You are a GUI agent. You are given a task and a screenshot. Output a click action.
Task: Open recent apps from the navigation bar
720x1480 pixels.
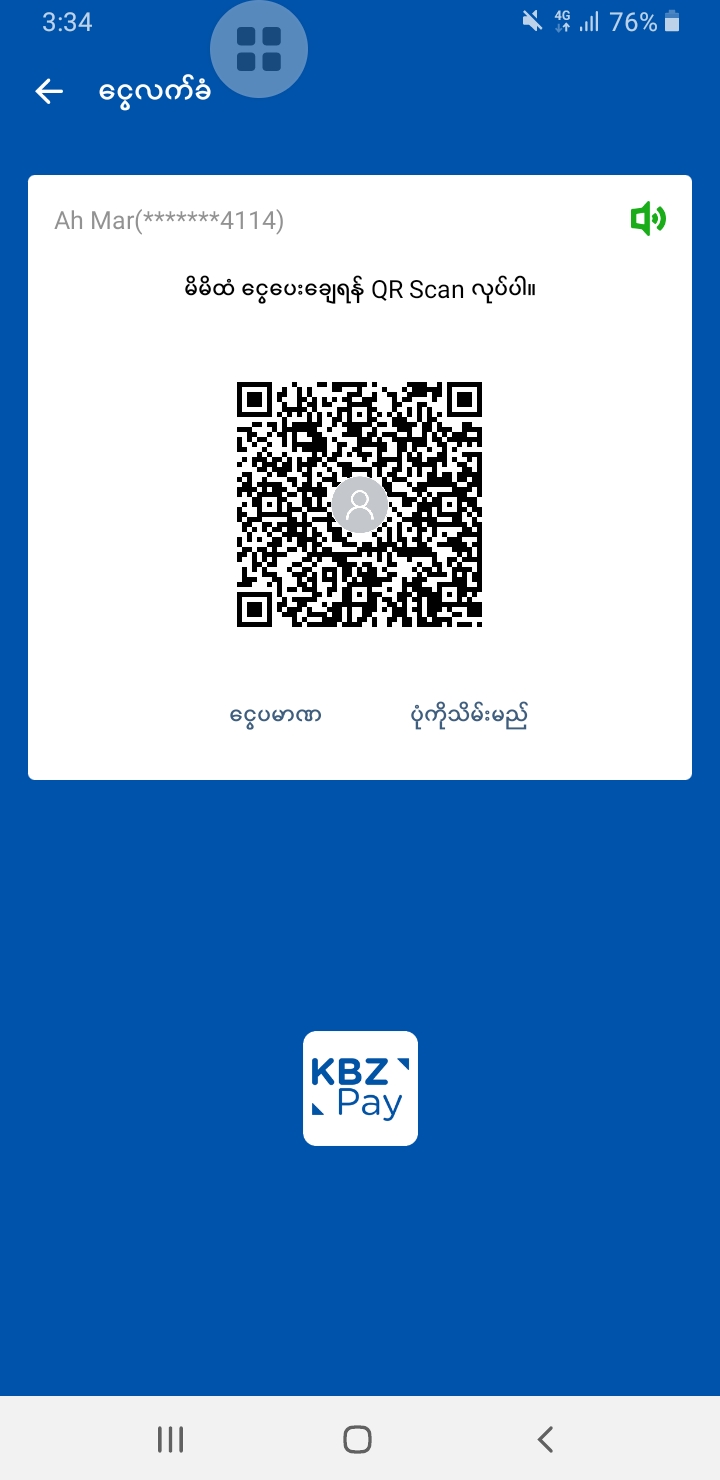pos(171,1439)
